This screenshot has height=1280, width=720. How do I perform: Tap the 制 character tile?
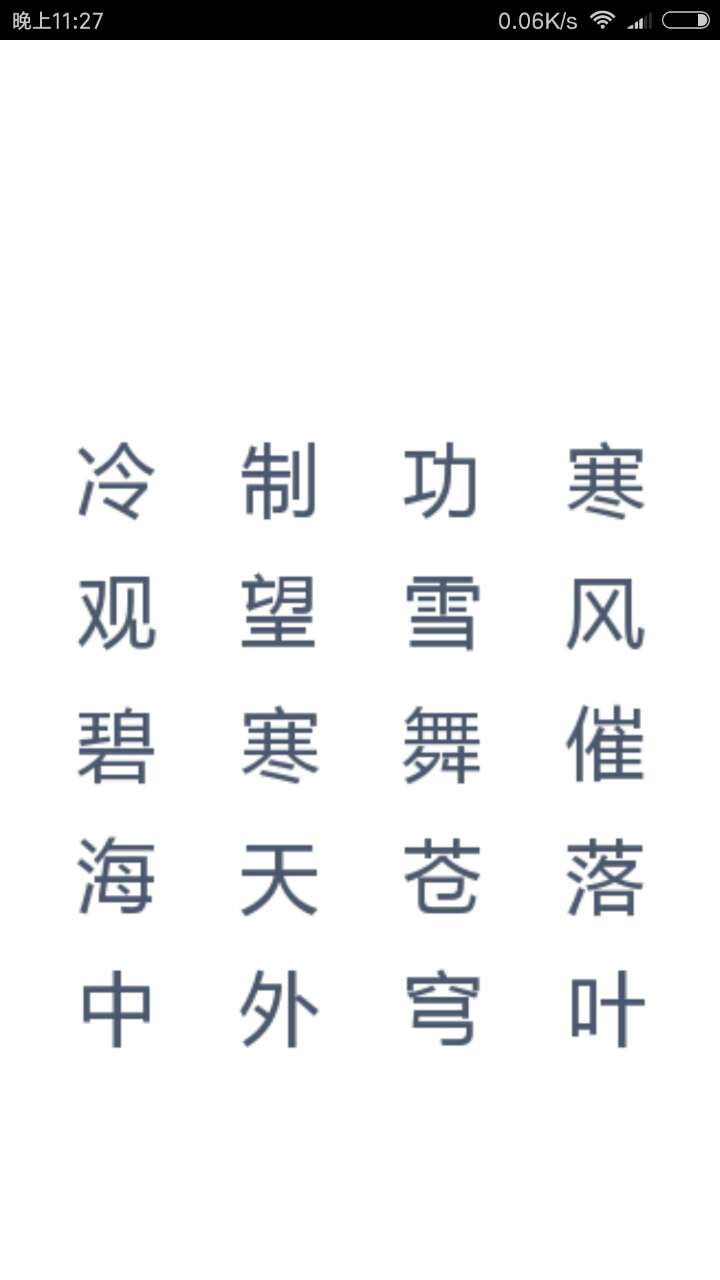coord(279,482)
